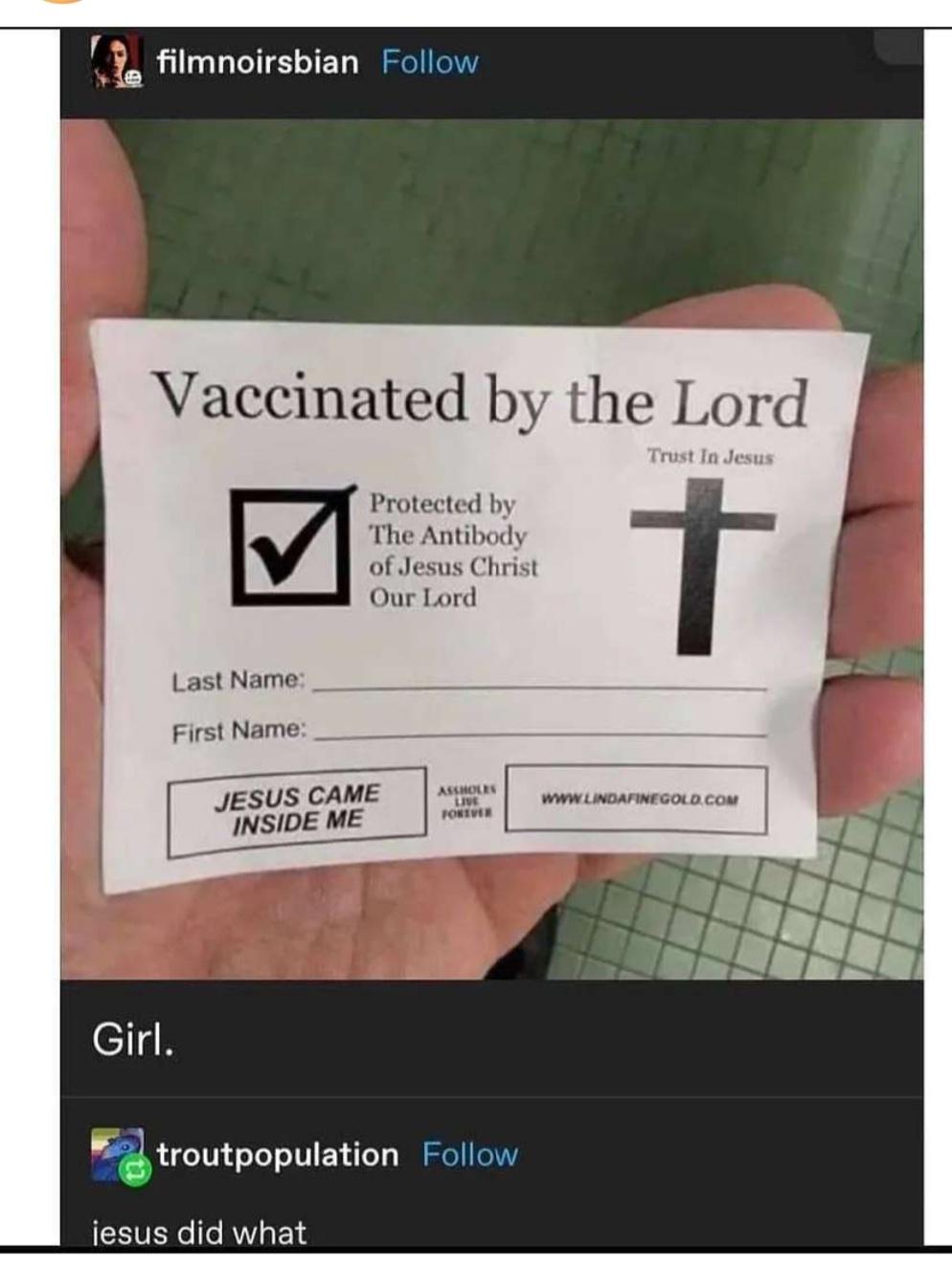Follow troutpopulation
Viewport: 952px width, 1269px height.
[469, 1154]
